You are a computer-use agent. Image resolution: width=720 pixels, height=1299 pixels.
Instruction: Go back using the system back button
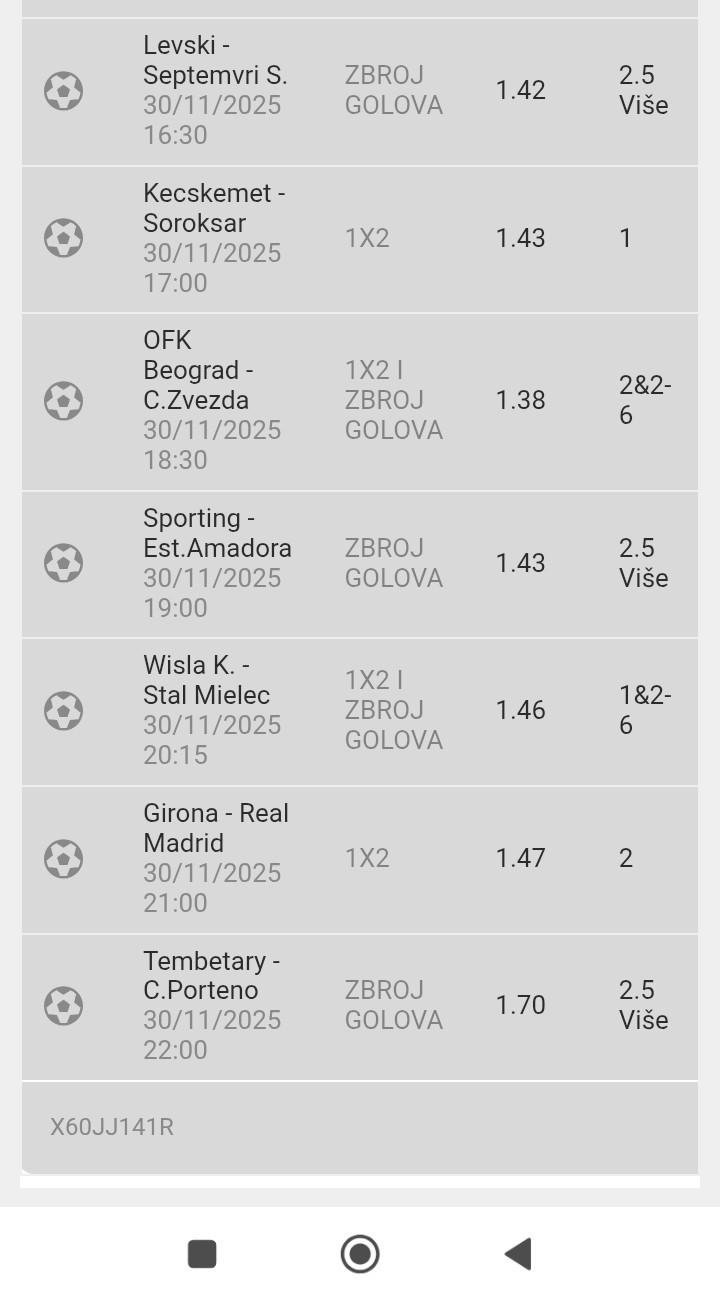tap(517, 1253)
